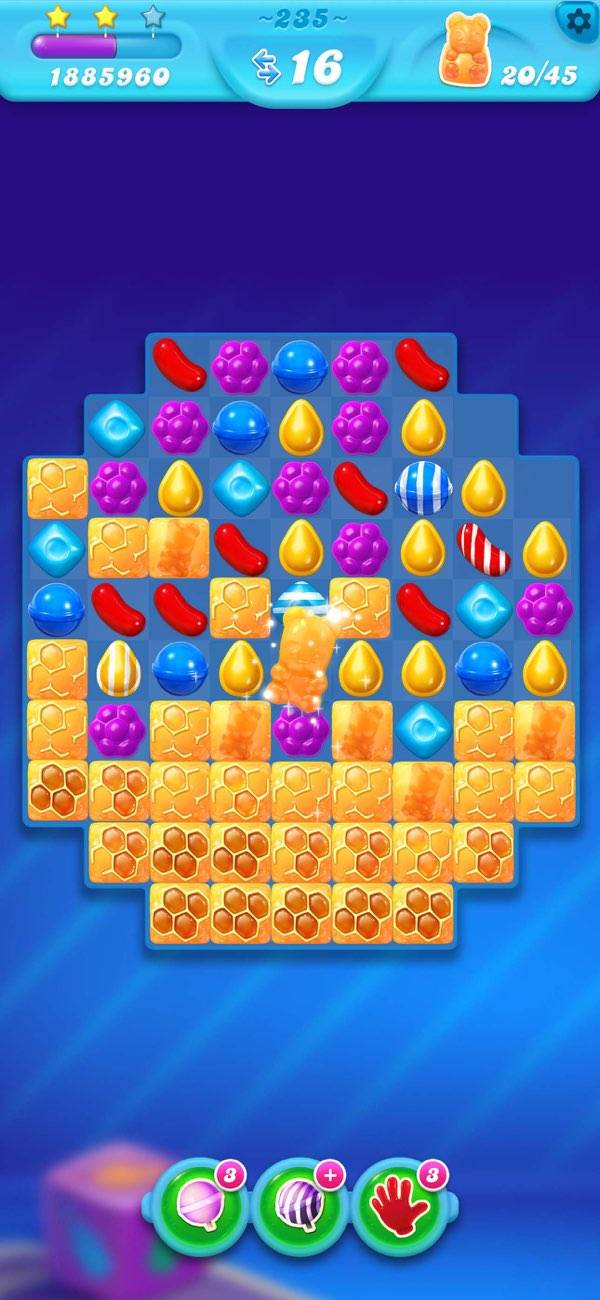Activate the red hand switch booster
Image resolution: width=600 pixels, height=1300 pixels.
point(401,1208)
